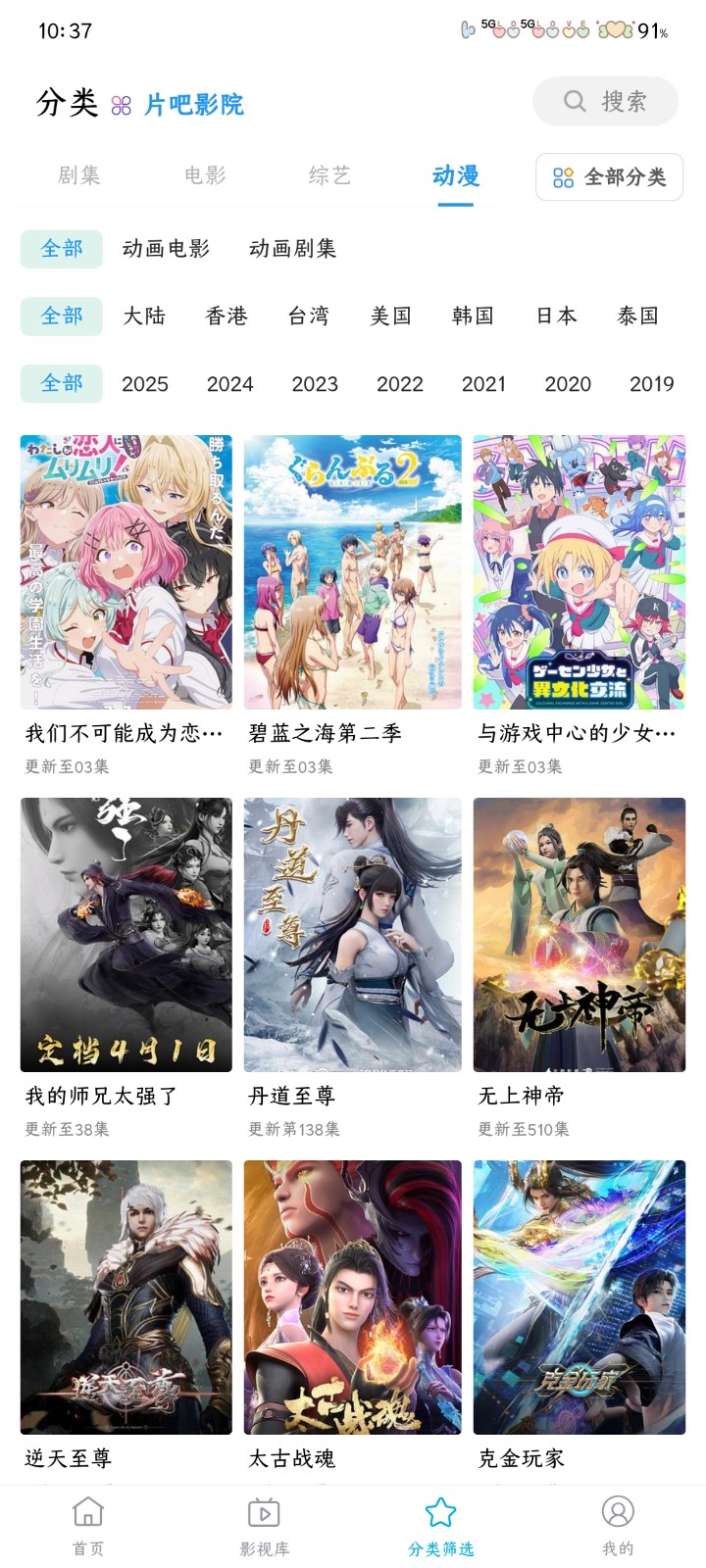706x1568 pixels.
Task: Switch to the 综艺 tab
Action: pyautogui.click(x=329, y=175)
